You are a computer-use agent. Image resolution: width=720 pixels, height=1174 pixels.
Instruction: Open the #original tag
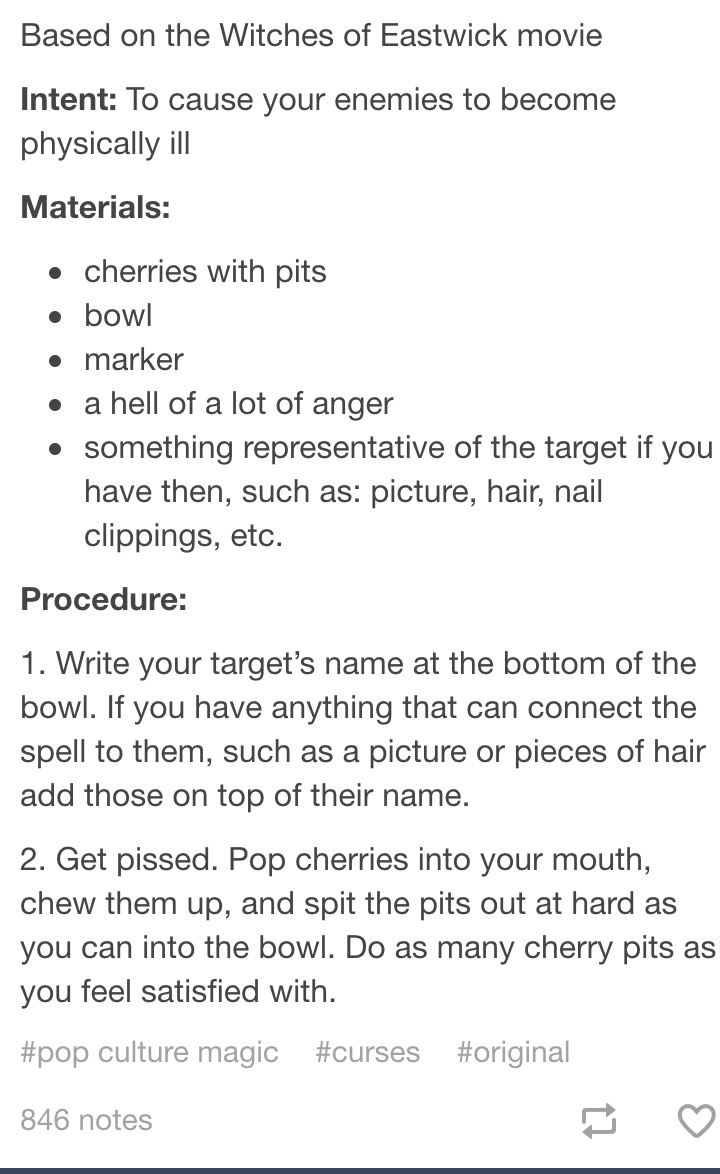coord(513,1052)
